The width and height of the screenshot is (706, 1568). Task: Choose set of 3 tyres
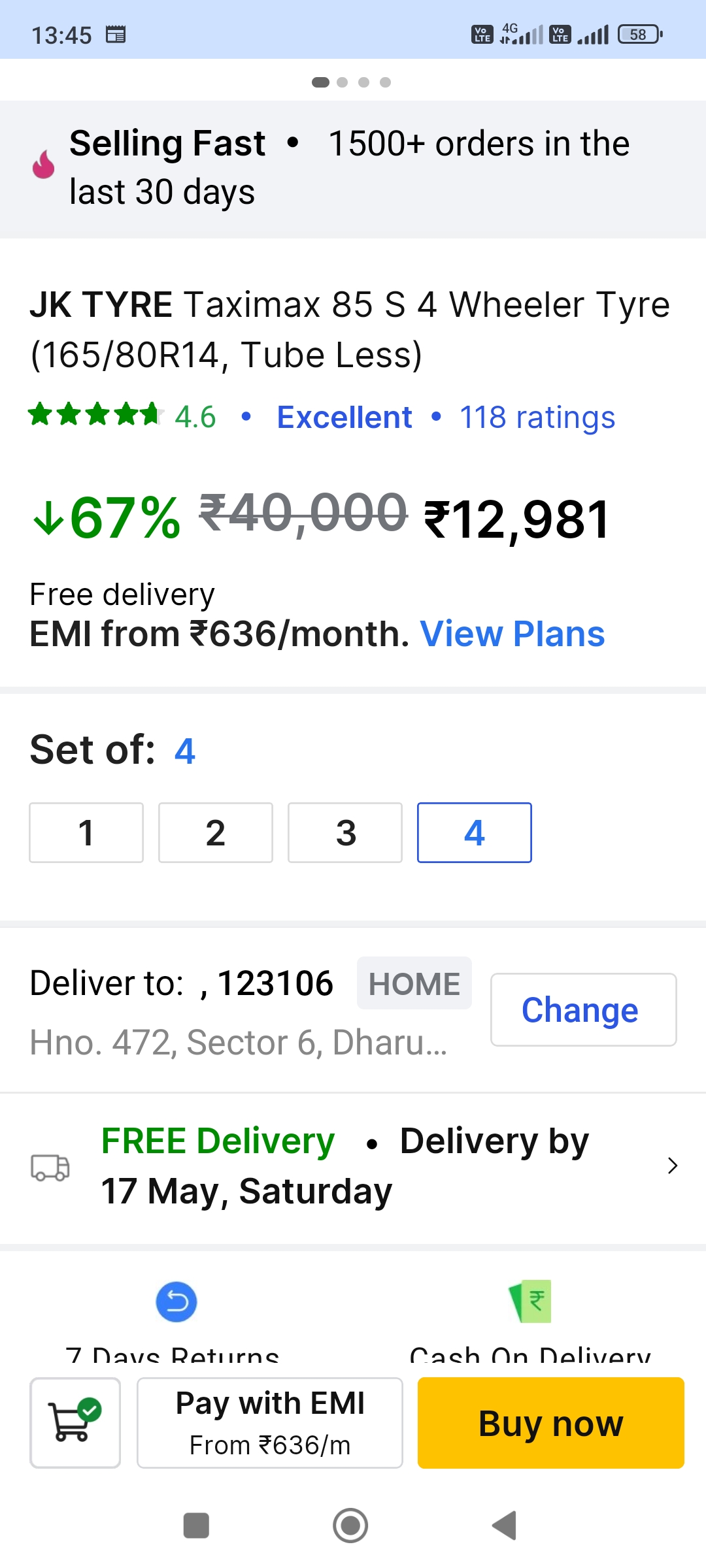(345, 832)
